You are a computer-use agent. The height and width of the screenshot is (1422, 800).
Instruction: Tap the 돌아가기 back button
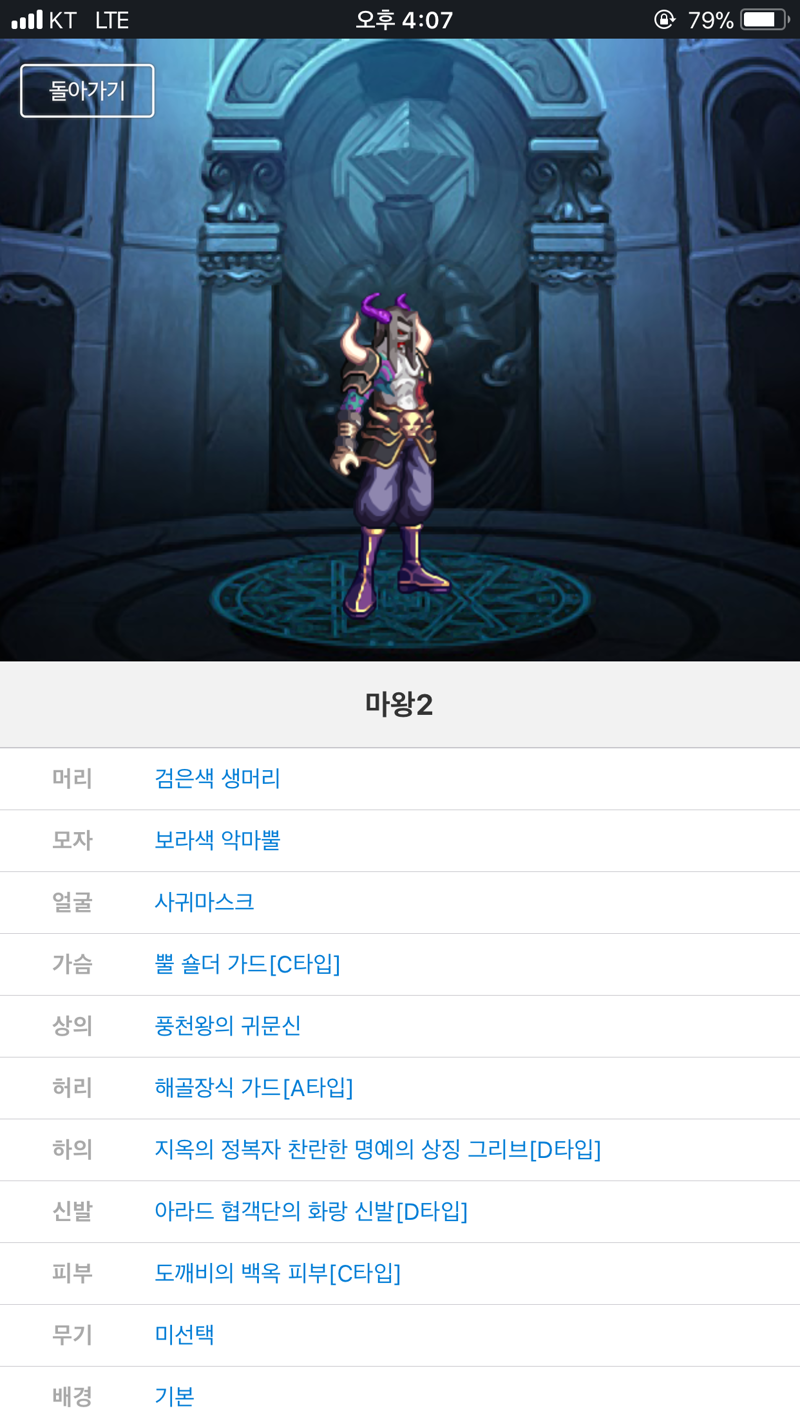(x=87, y=91)
